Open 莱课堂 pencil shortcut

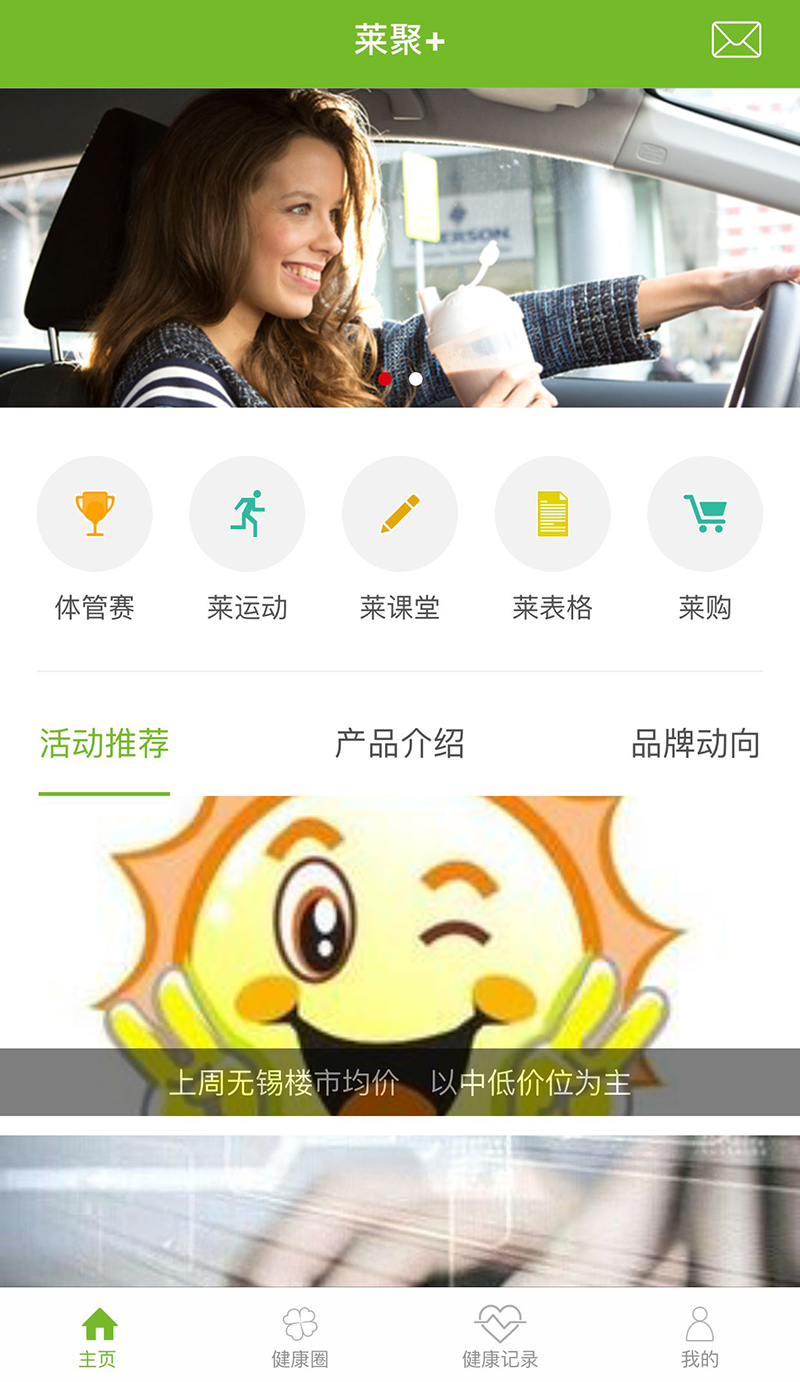pos(400,514)
